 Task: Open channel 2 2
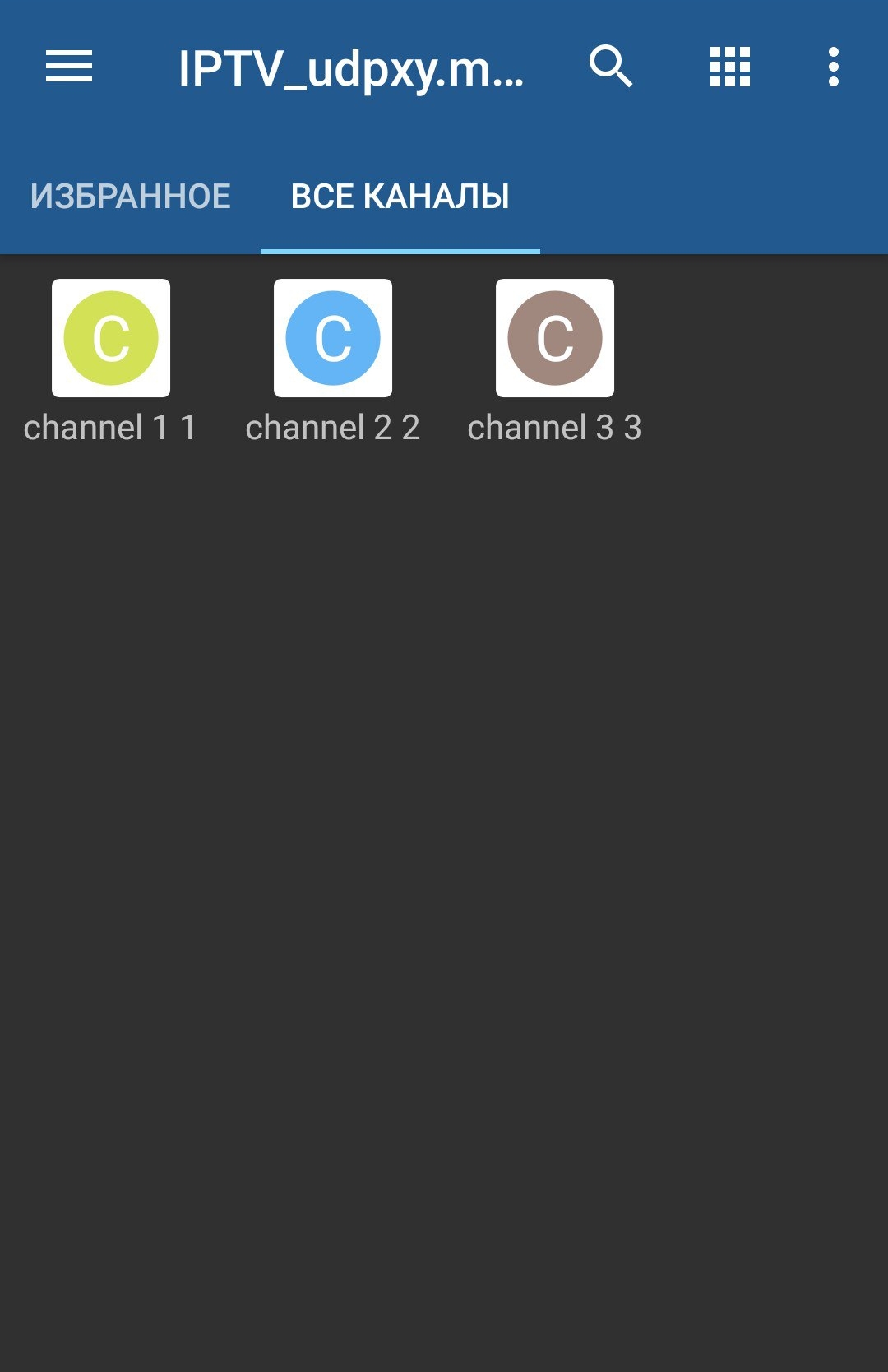coord(333,339)
